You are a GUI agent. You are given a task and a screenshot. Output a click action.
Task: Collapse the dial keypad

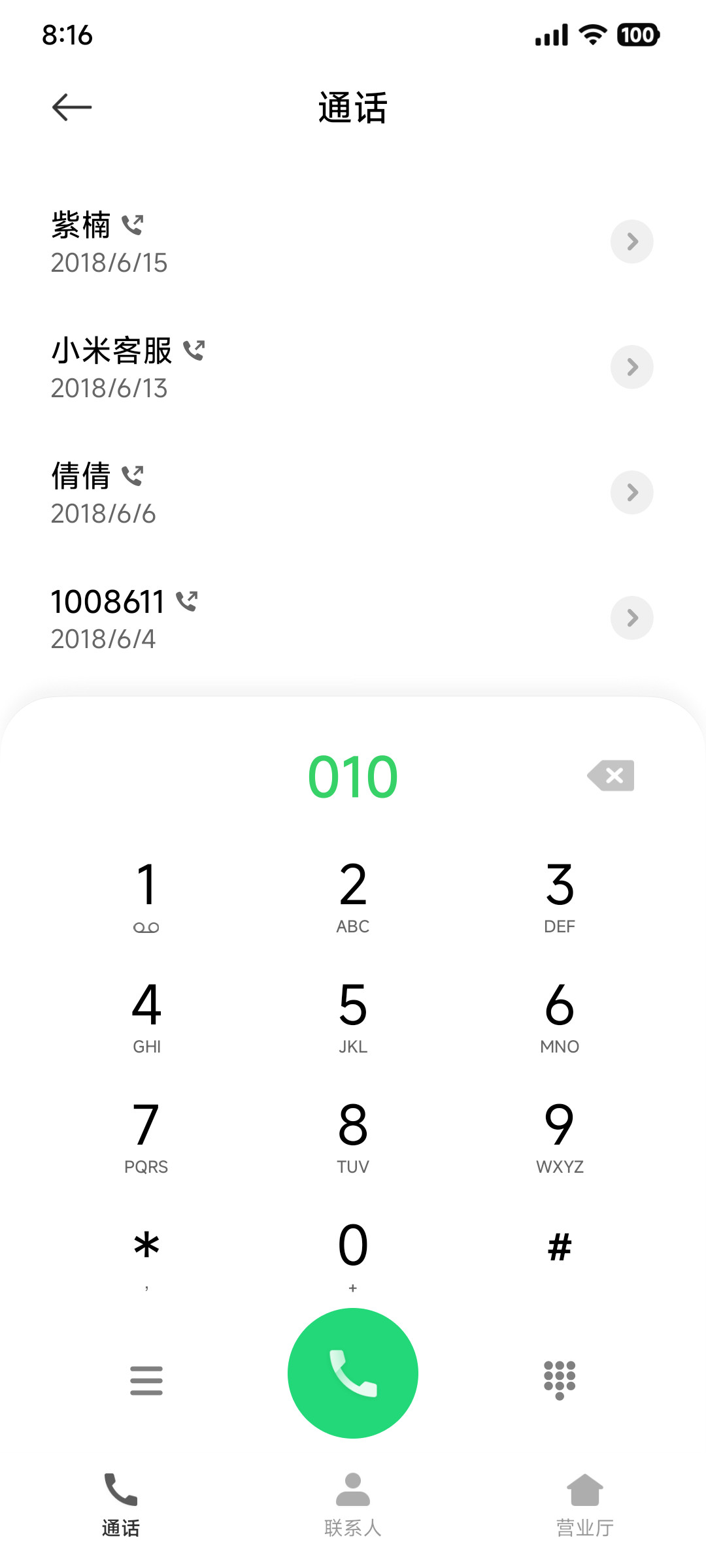(560, 1380)
